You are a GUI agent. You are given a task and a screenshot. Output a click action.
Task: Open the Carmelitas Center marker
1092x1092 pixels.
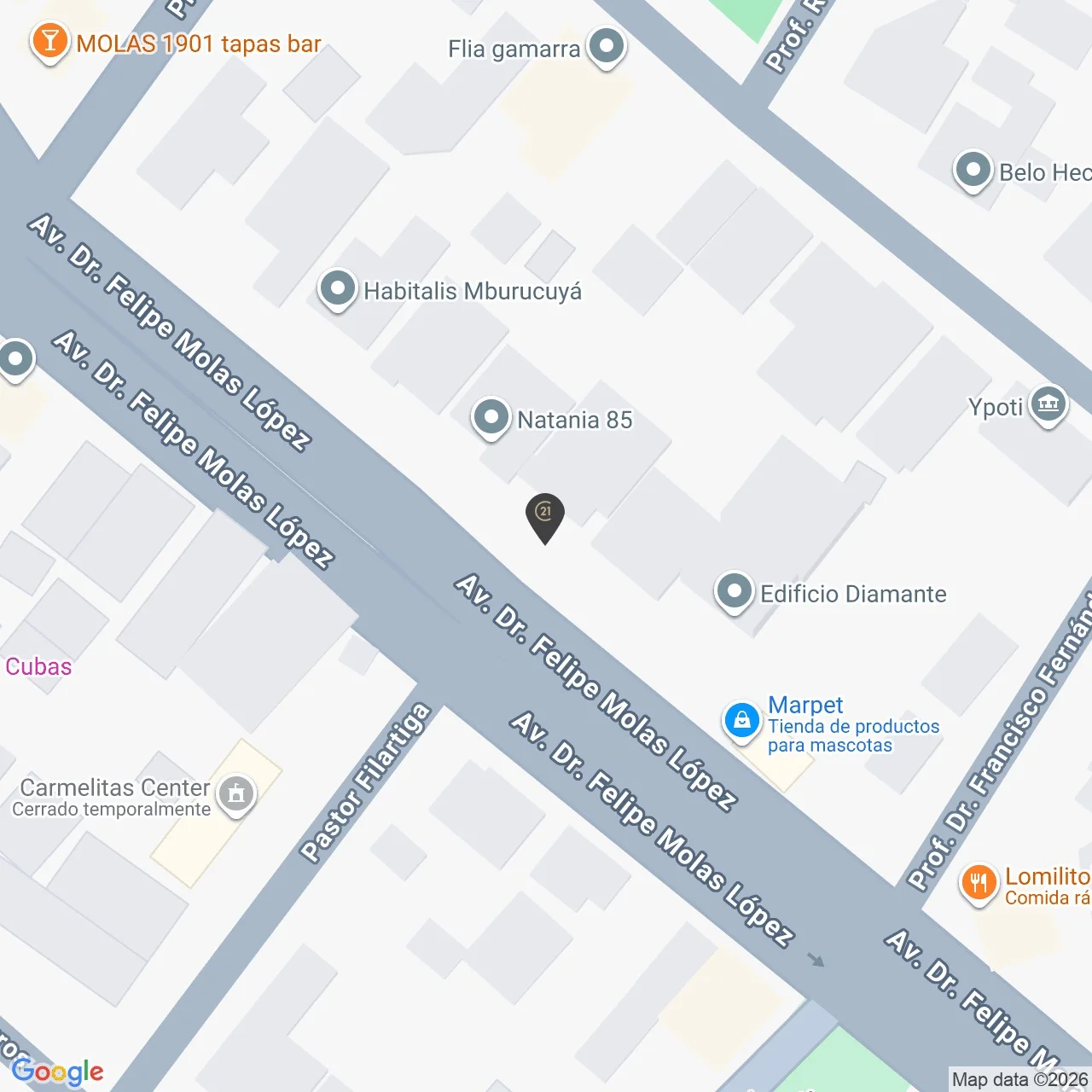(x=236, y=795)
